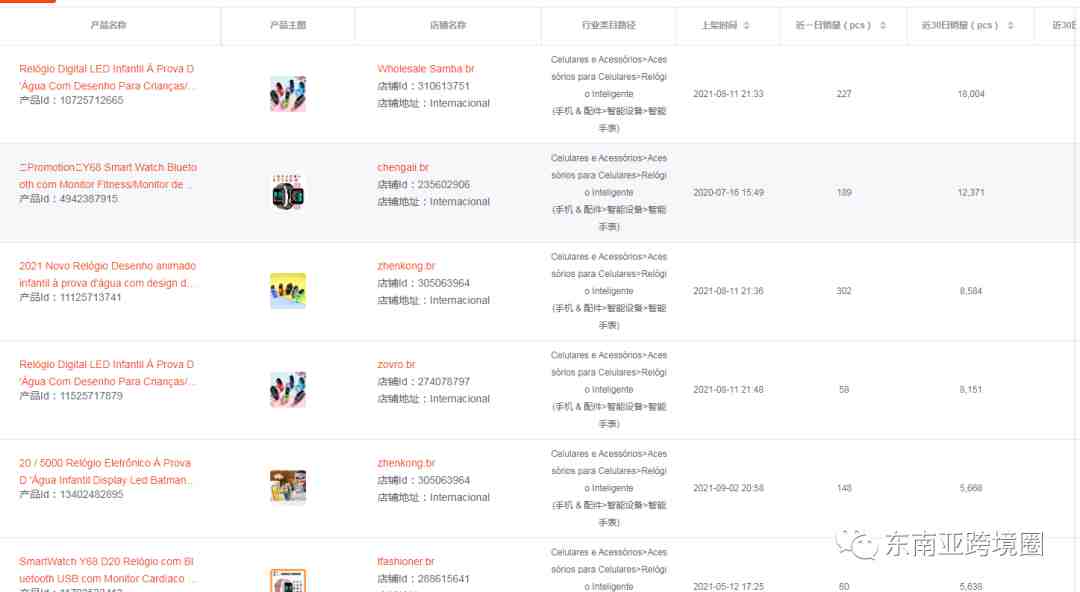Visit the Wholesale Samba.br shop
The height and width of the screenshot is (592, 1080).
click(425, 69)
